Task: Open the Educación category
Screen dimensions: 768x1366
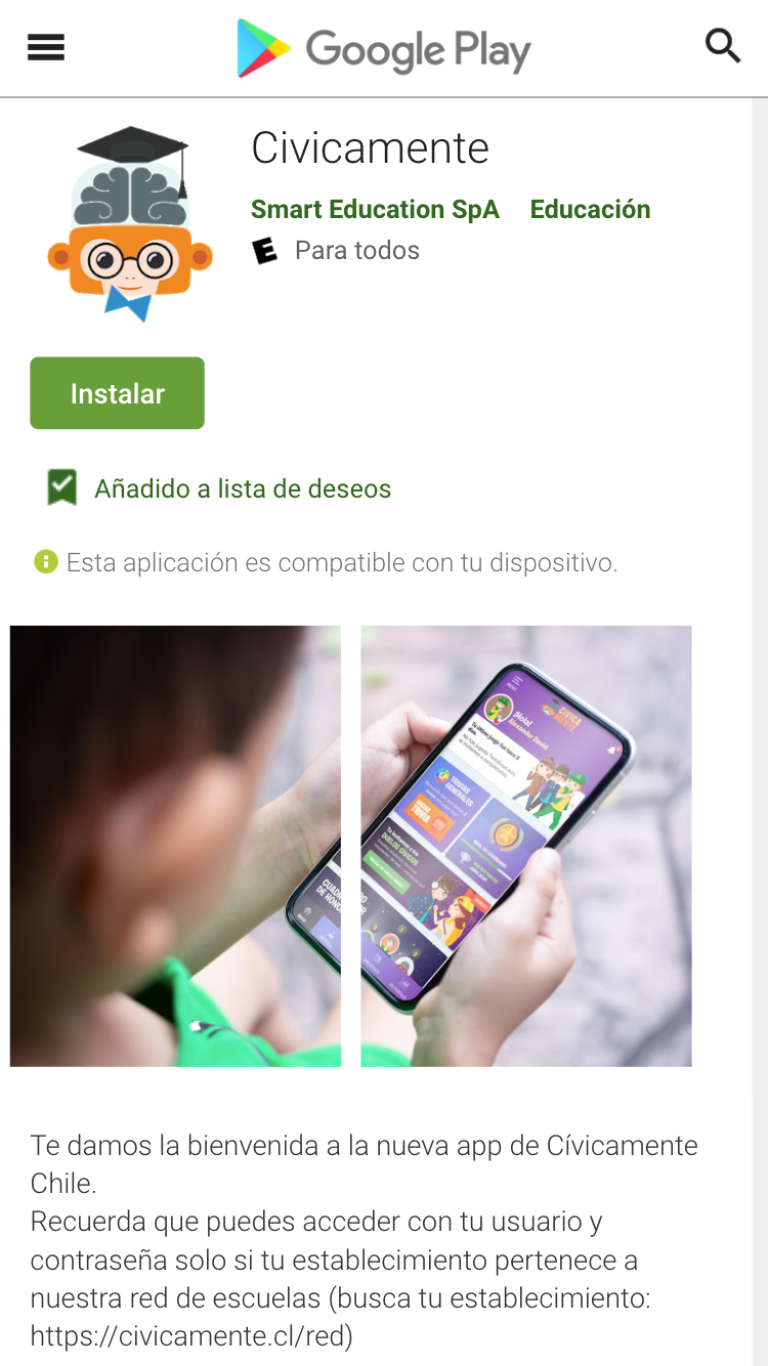Action: pyautogui.click(x=590, y=209)
